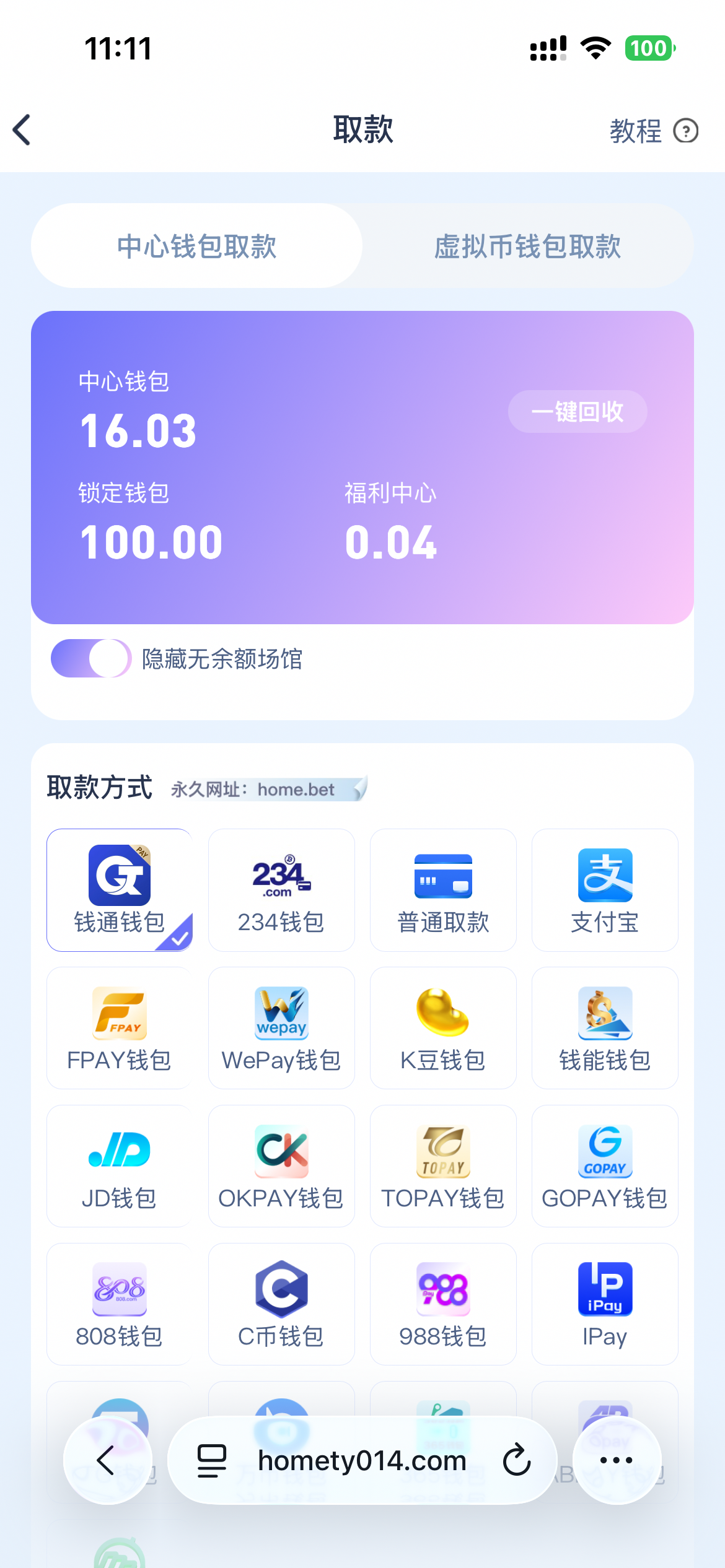Select 普通取款 option
Viewport: 725px width, 1568px height.
pyautogui.click(x=443, y=890)
